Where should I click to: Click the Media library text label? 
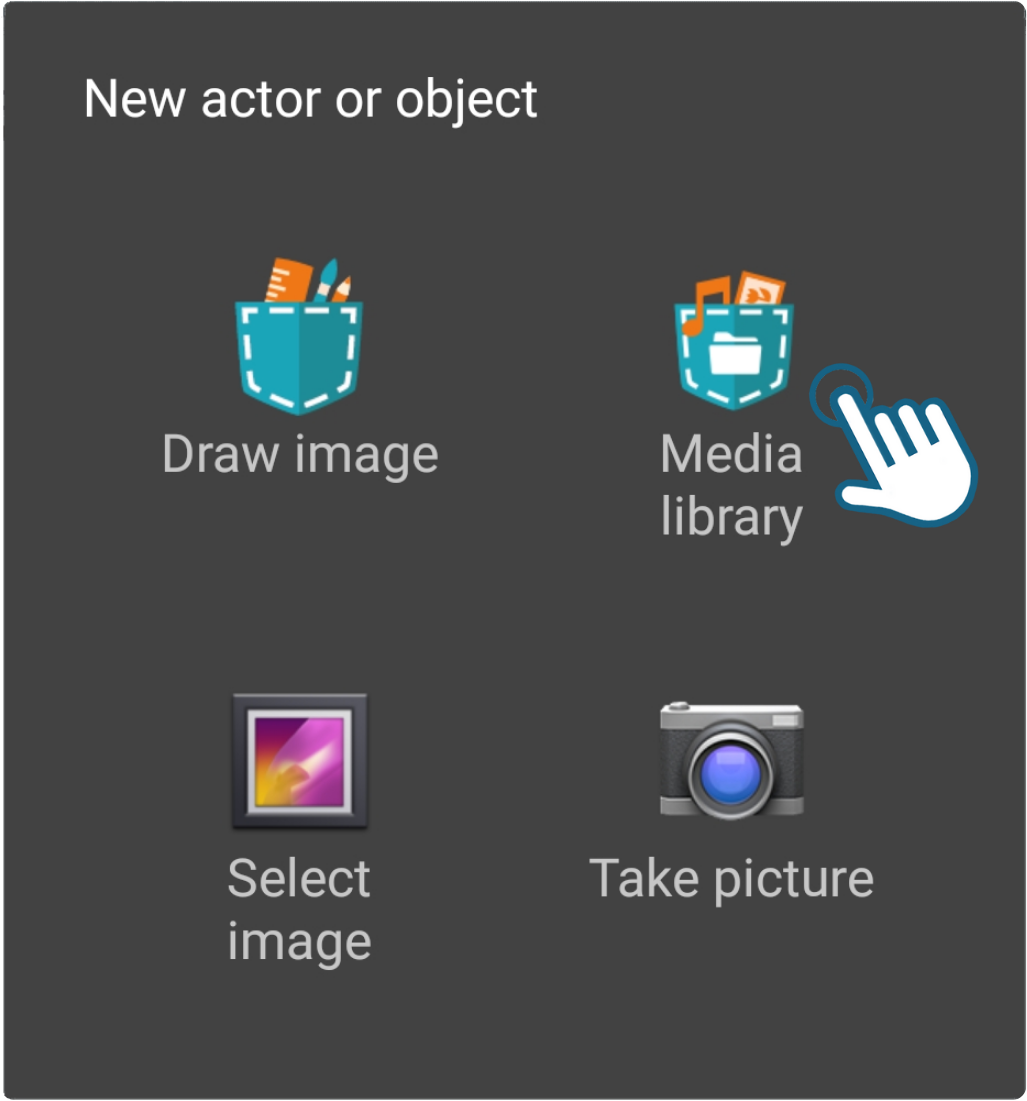(x=732, y=485)
